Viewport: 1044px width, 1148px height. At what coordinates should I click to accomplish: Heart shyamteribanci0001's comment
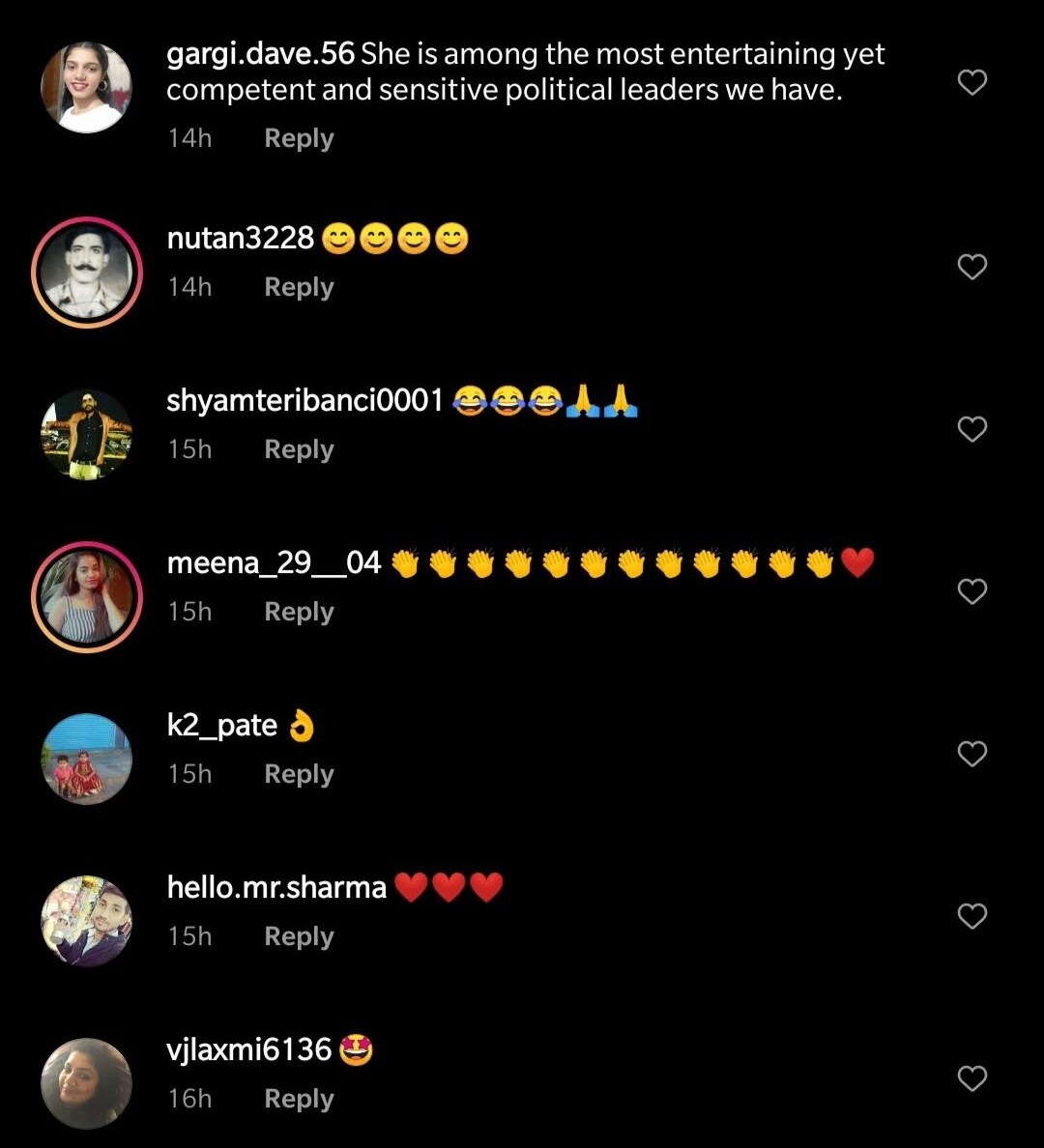click(x=971, y=429)
